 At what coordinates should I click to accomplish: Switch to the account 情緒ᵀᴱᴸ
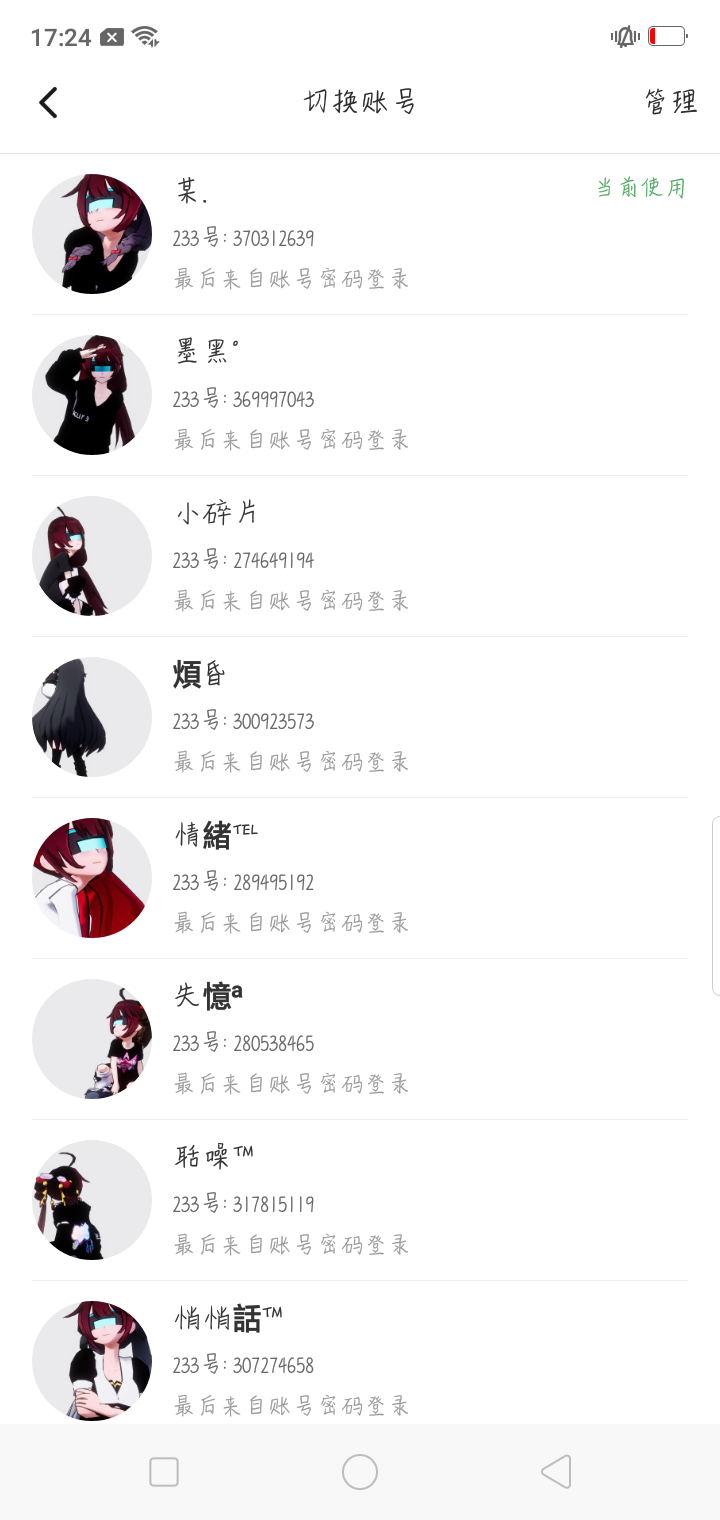click(x=360, y=878)
